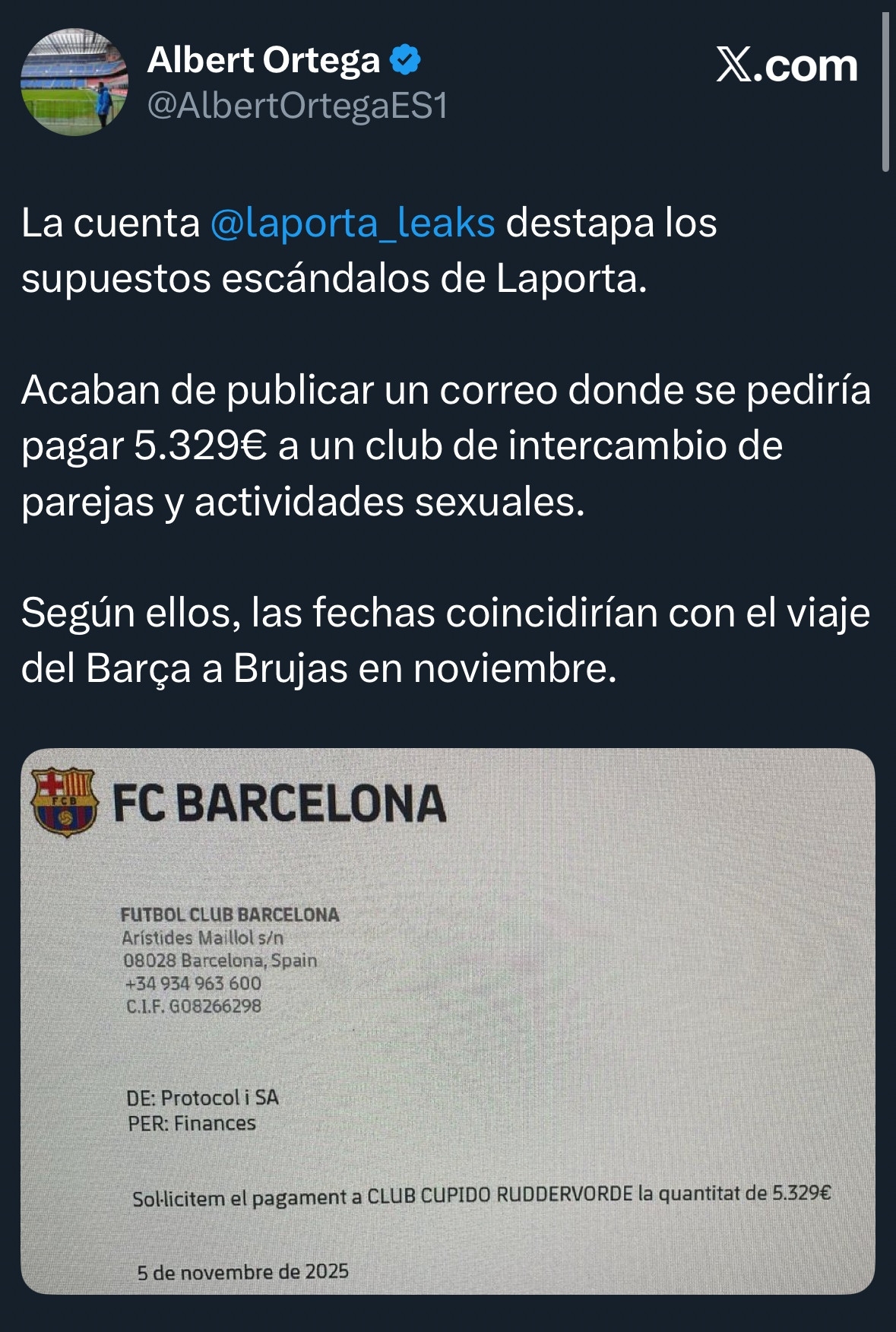Open the @laporta_leaks mention link
Screen dimensions: 896x1332
point(352,224)
